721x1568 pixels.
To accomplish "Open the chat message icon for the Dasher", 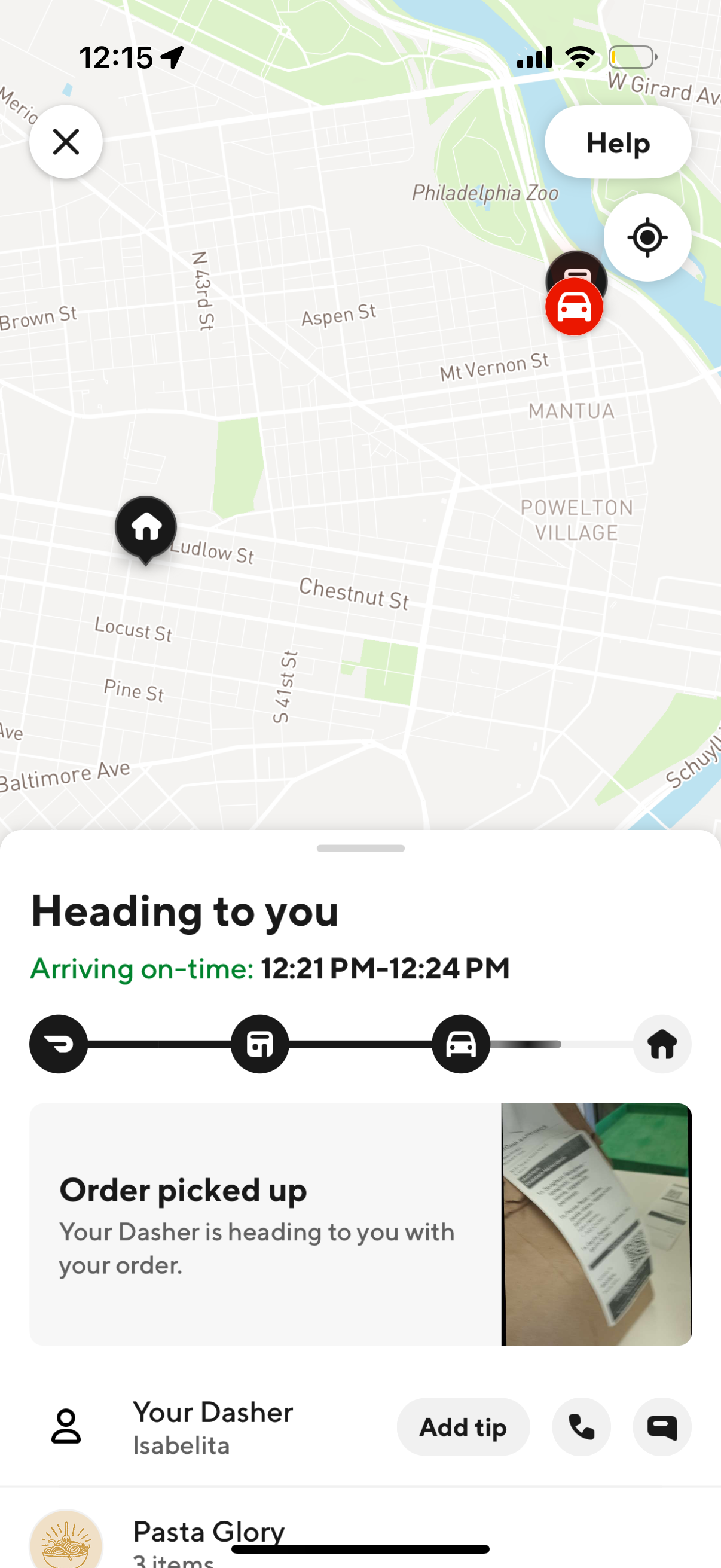I will (x=662, y=1427).
